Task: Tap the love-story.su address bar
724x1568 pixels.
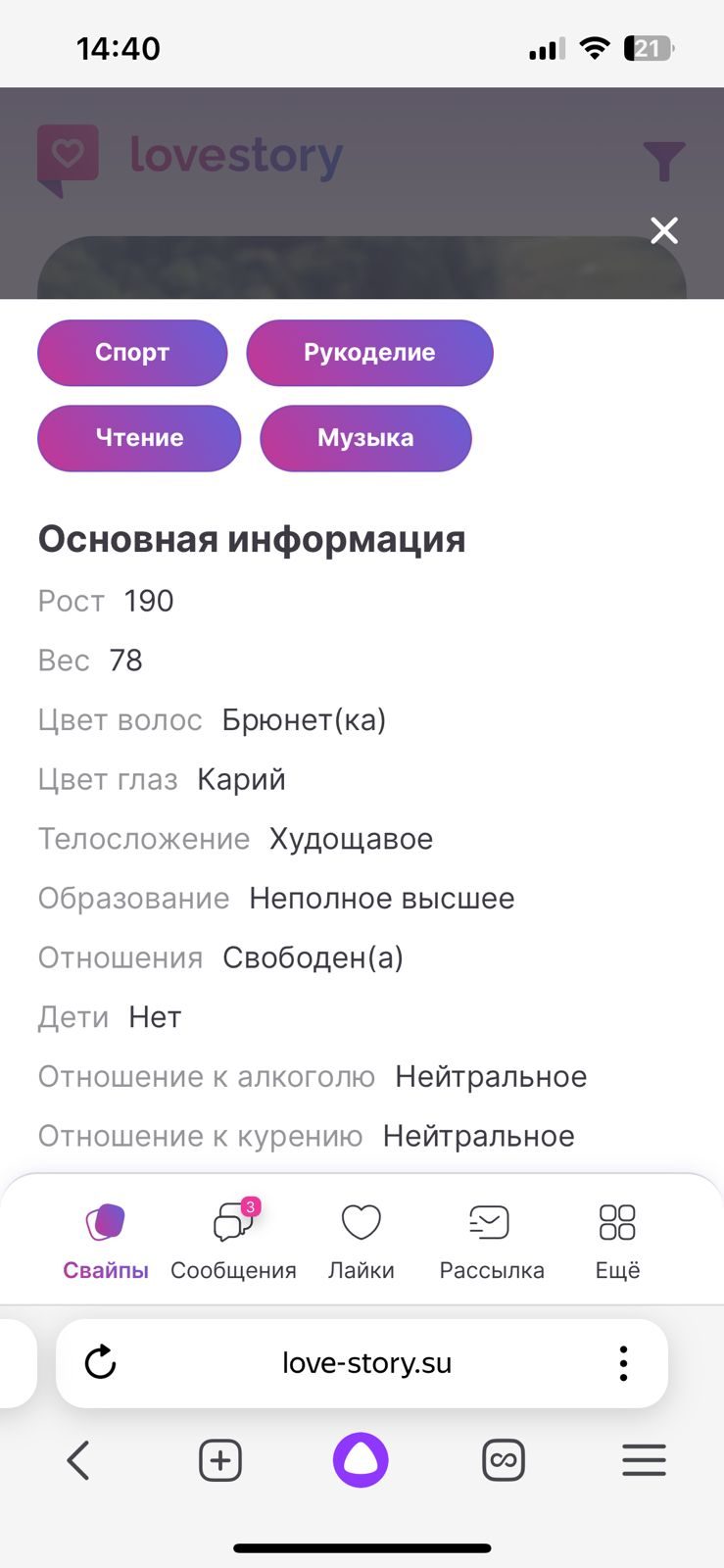Action: 366,1363
